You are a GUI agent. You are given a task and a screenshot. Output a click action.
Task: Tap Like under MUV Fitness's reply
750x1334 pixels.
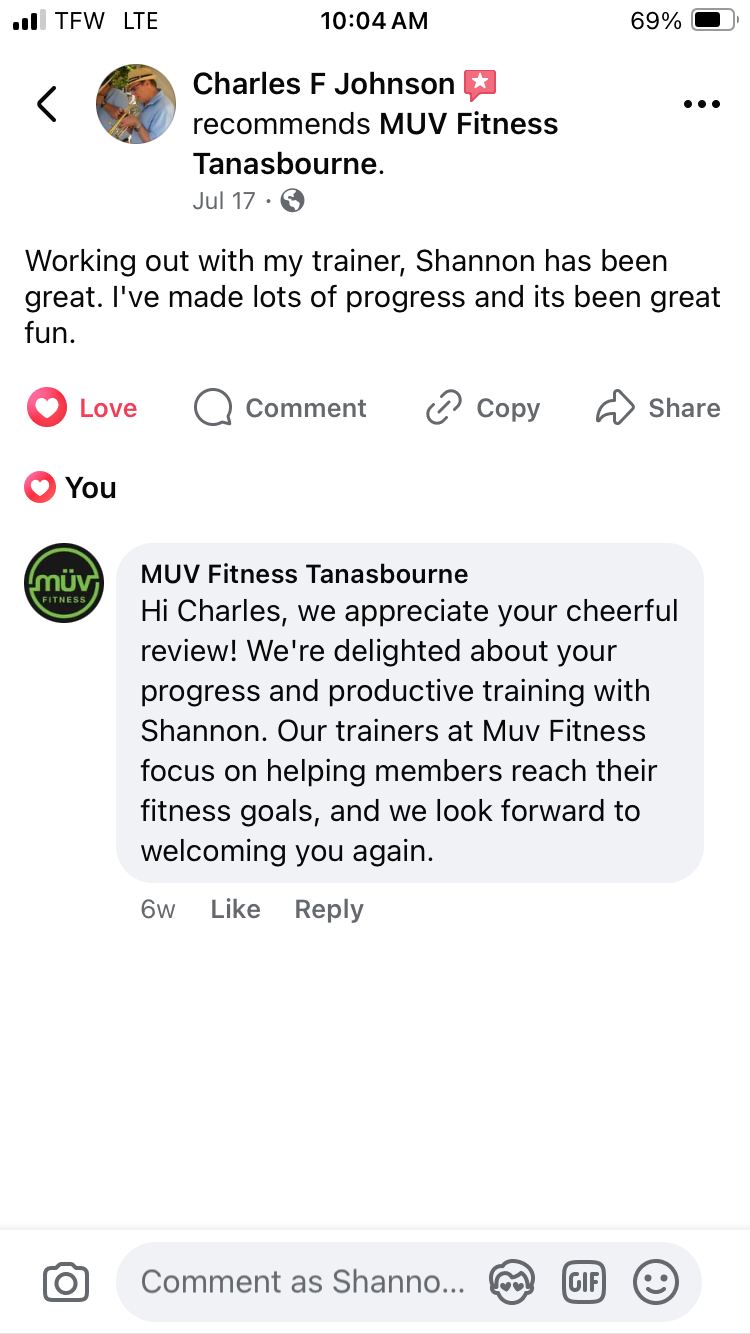point(235,909)
